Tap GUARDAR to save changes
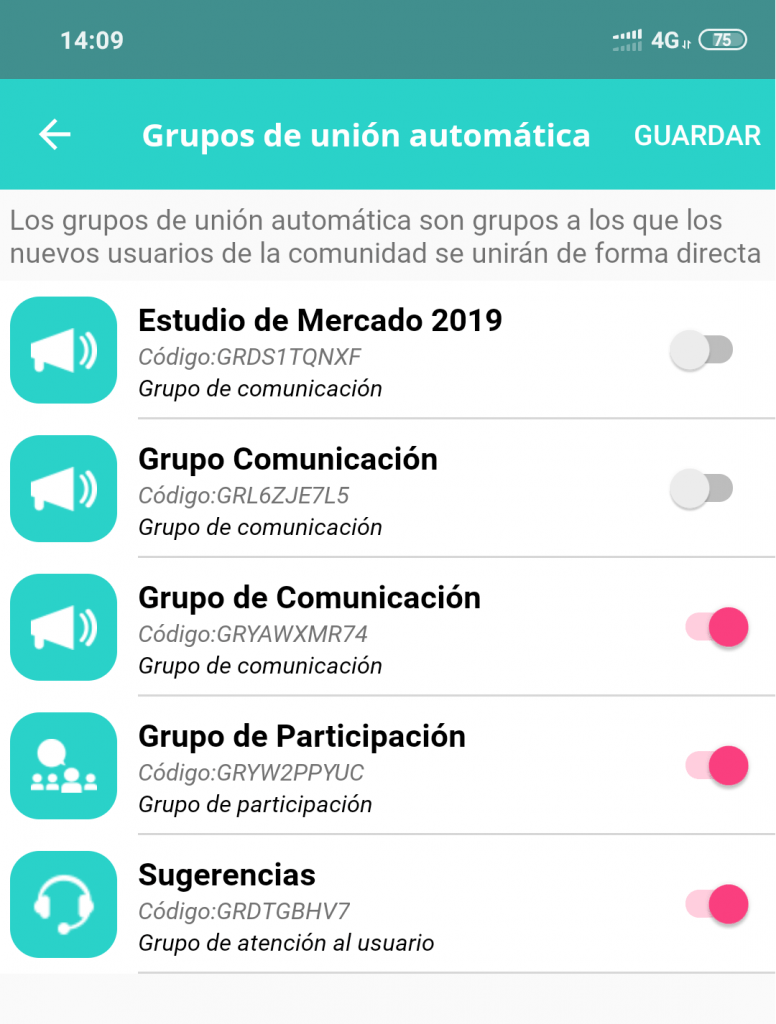The image size is (776, 1024). (697, 136)
